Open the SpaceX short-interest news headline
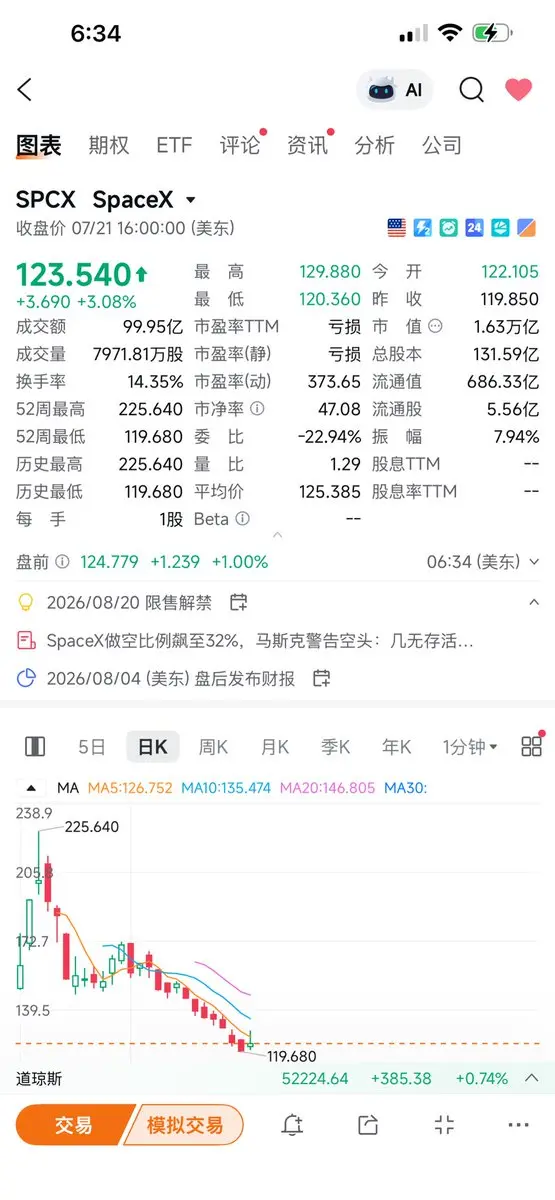 point(260,640)
